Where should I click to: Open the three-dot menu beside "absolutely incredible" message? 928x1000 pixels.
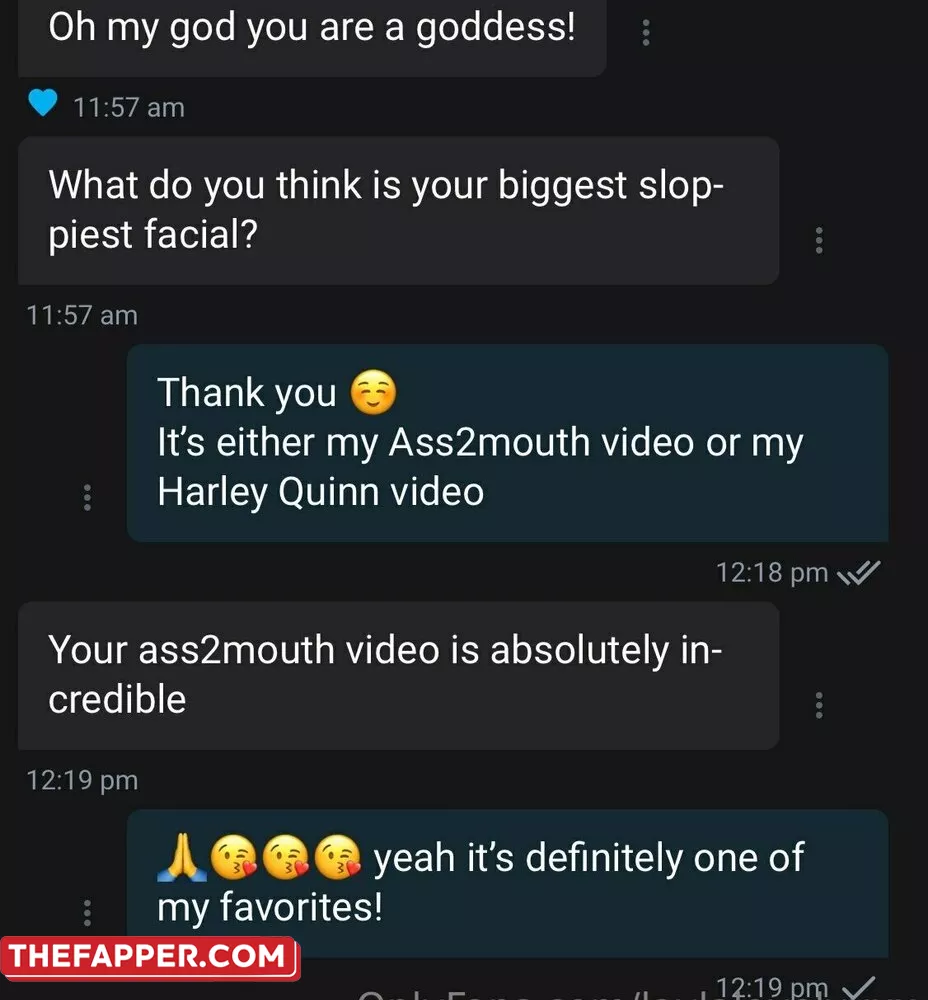(x=819, y=705)
